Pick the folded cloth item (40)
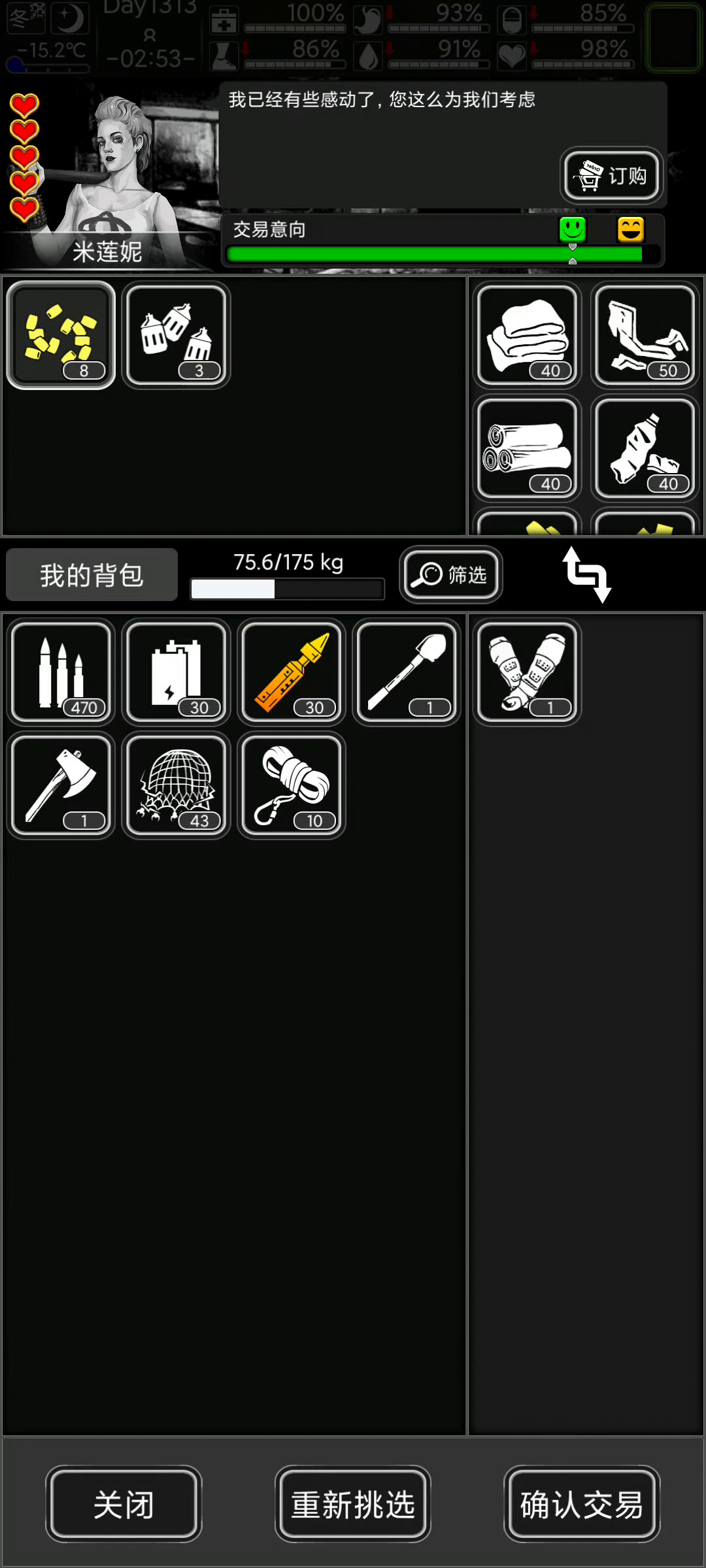 click(528, 335)
